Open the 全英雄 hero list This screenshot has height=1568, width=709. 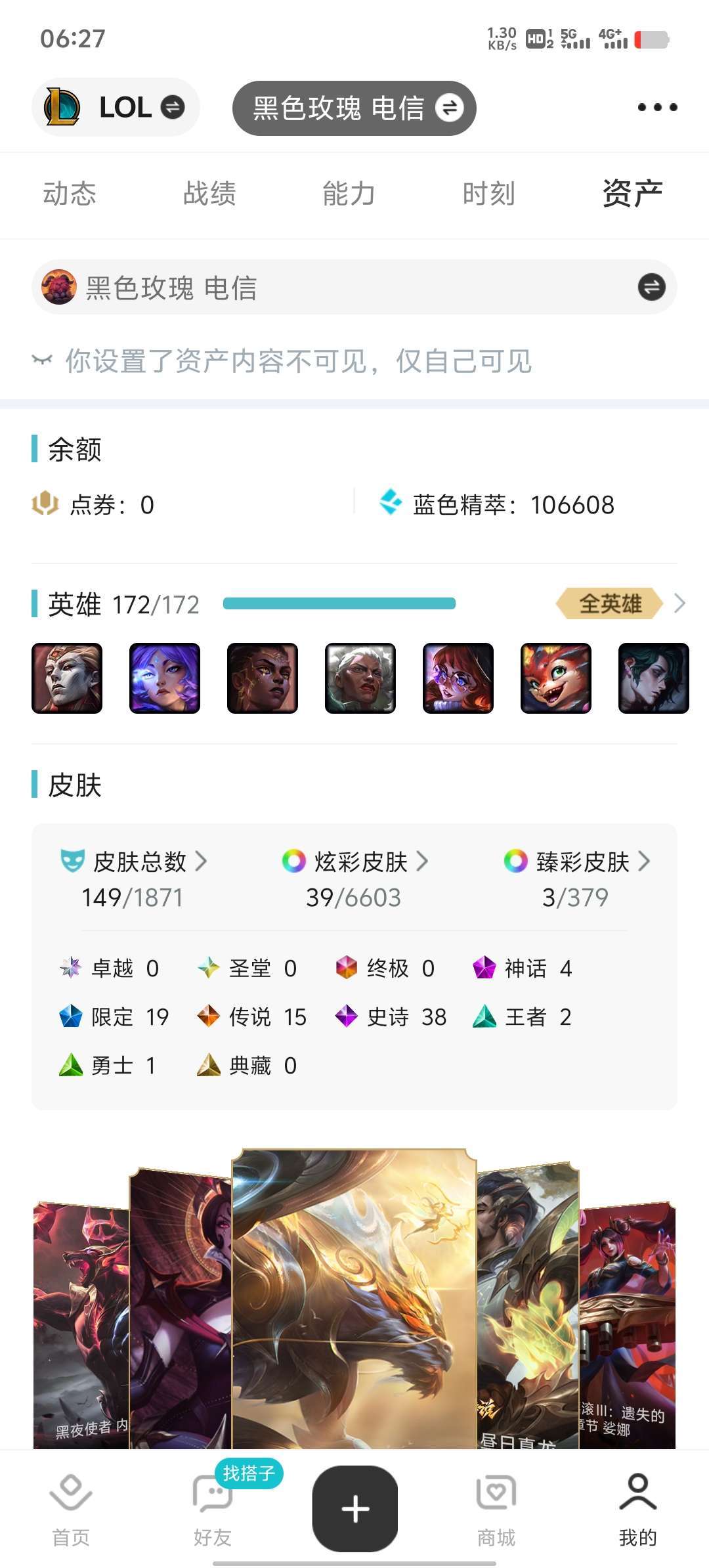click(620, 603)
